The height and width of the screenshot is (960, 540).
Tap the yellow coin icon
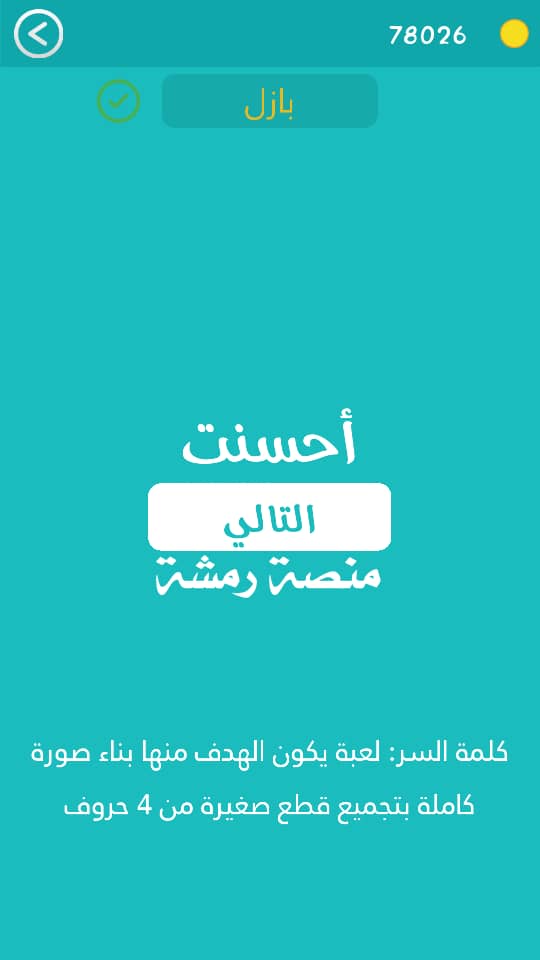(x=514, y=34)
